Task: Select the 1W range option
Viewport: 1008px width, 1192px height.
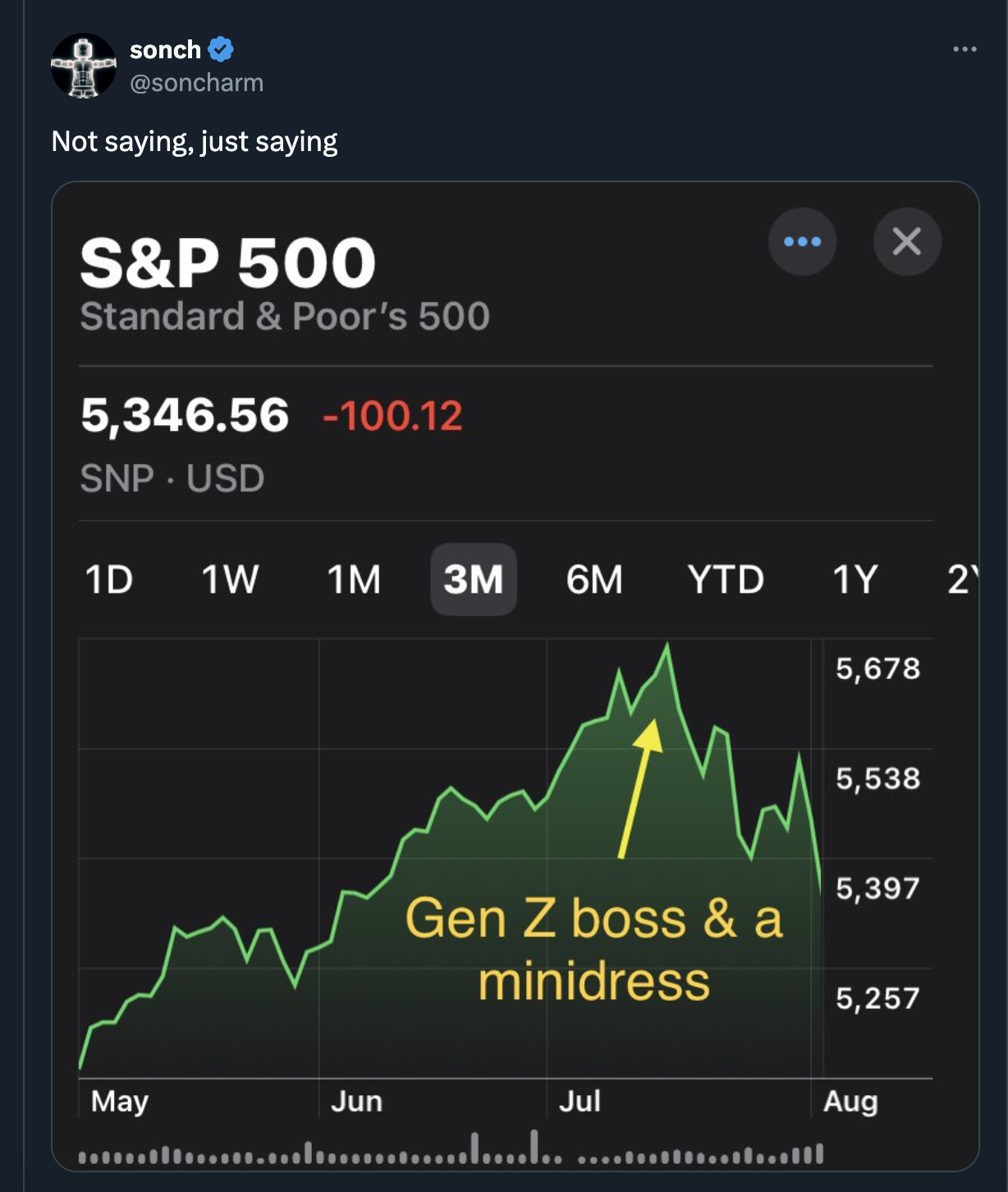Action: [231, 580]
